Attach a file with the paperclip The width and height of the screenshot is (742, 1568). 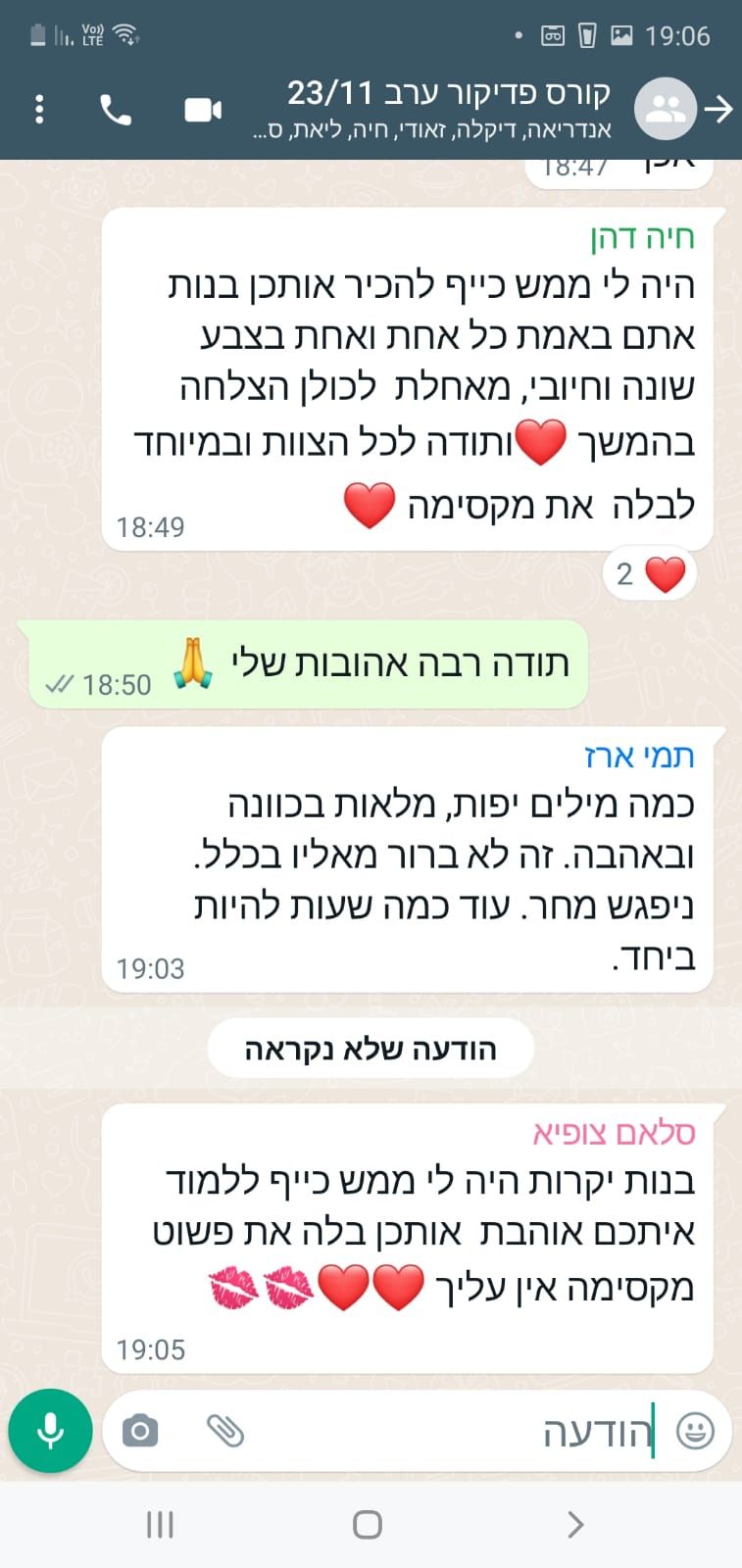click(225, 1431)
